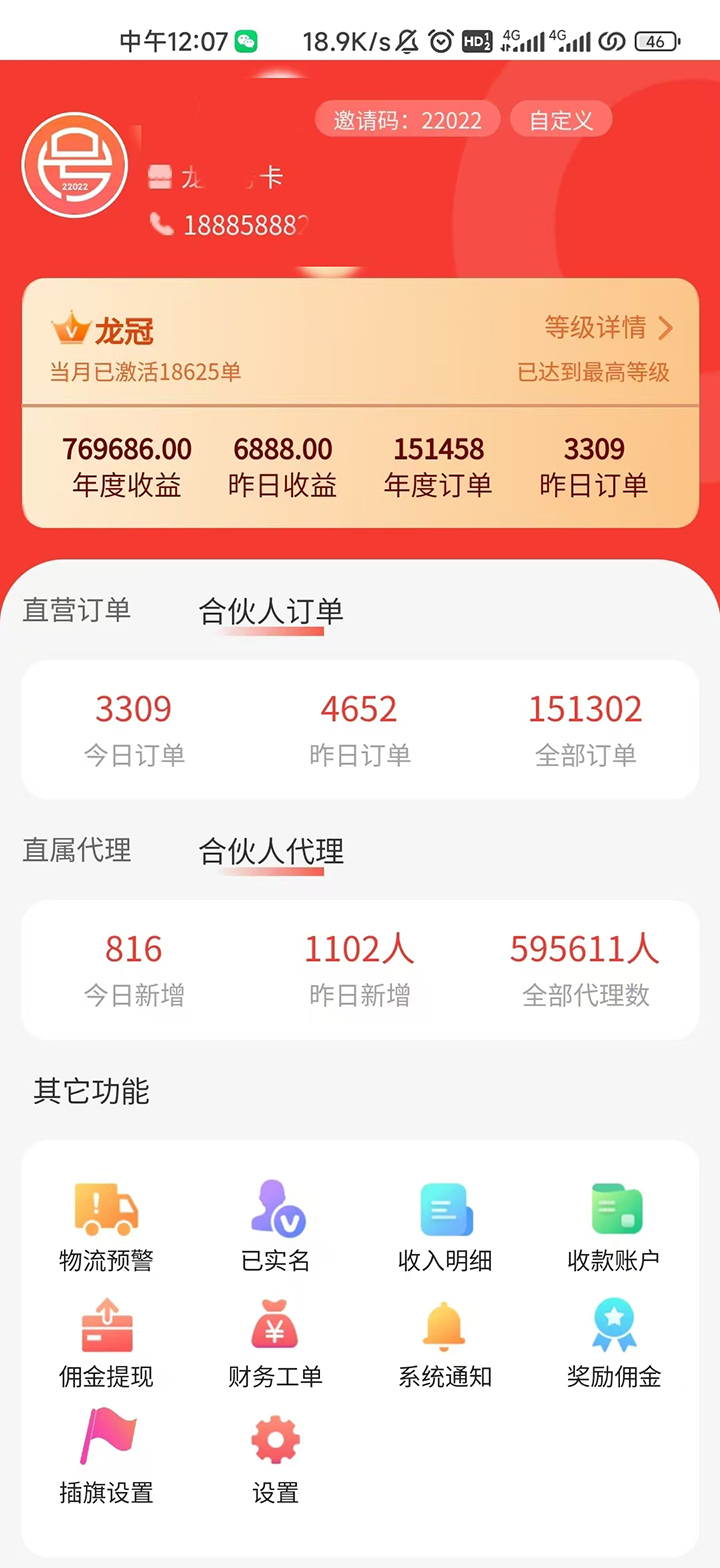Tap the profile avatar
720x1568 pixels.
(x=75, y=165)
